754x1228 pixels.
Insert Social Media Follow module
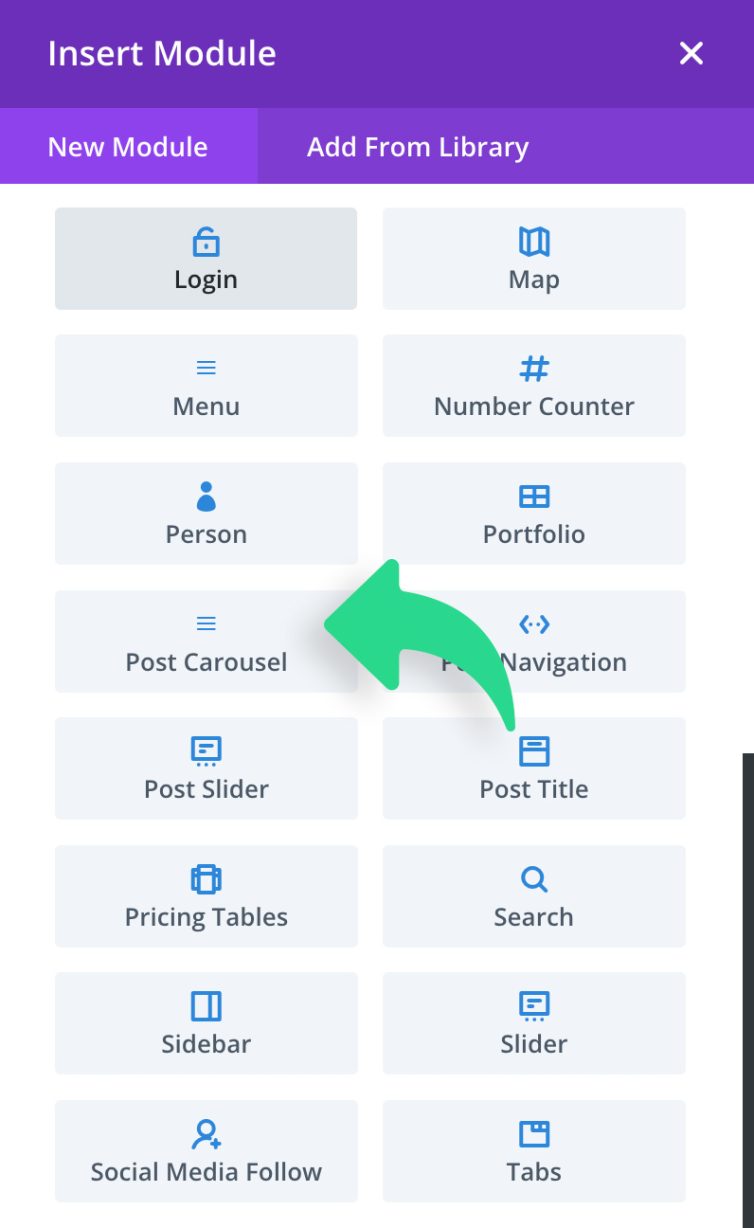coord(206,1152)
